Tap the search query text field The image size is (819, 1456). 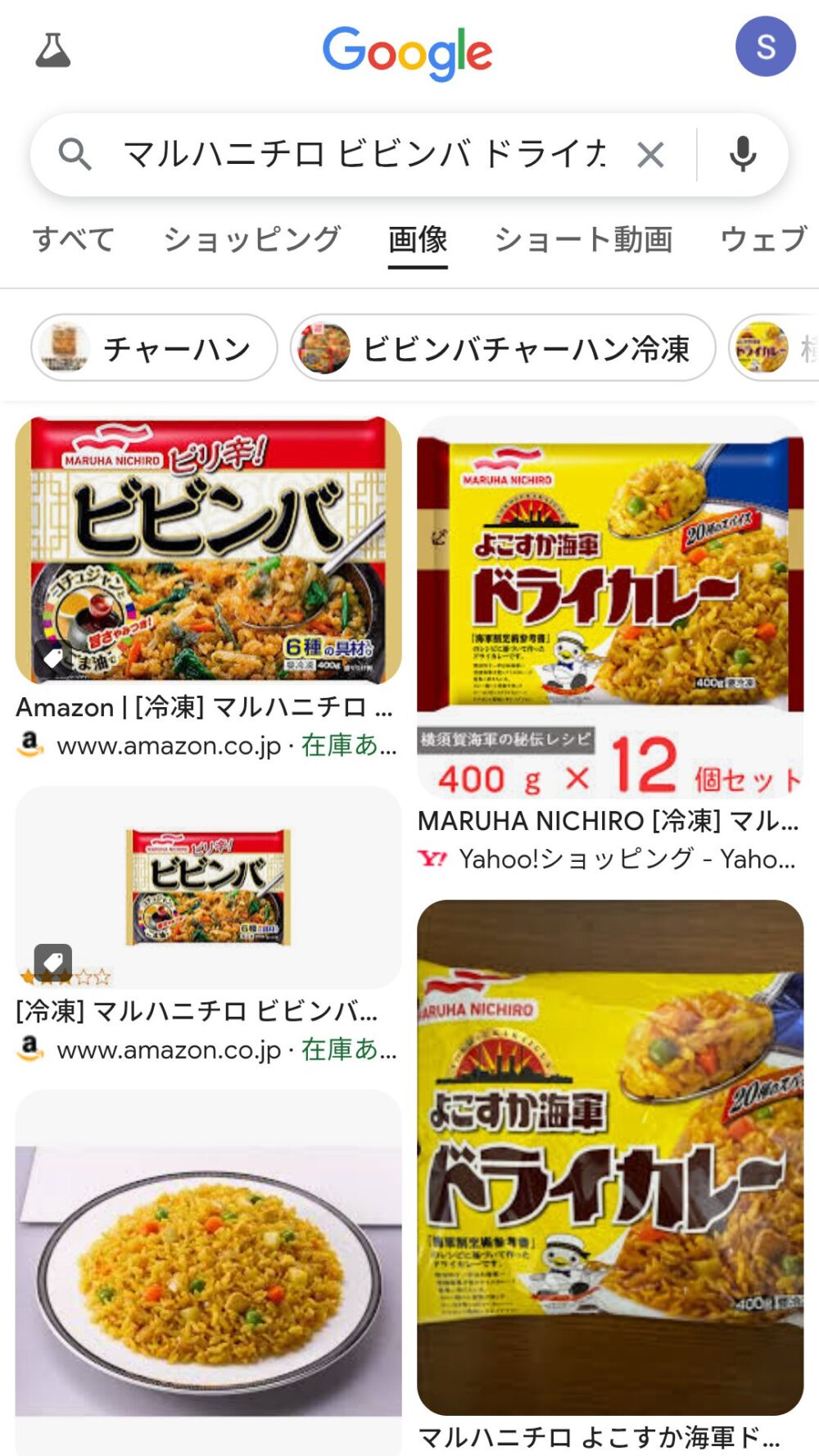pos(364,154)
